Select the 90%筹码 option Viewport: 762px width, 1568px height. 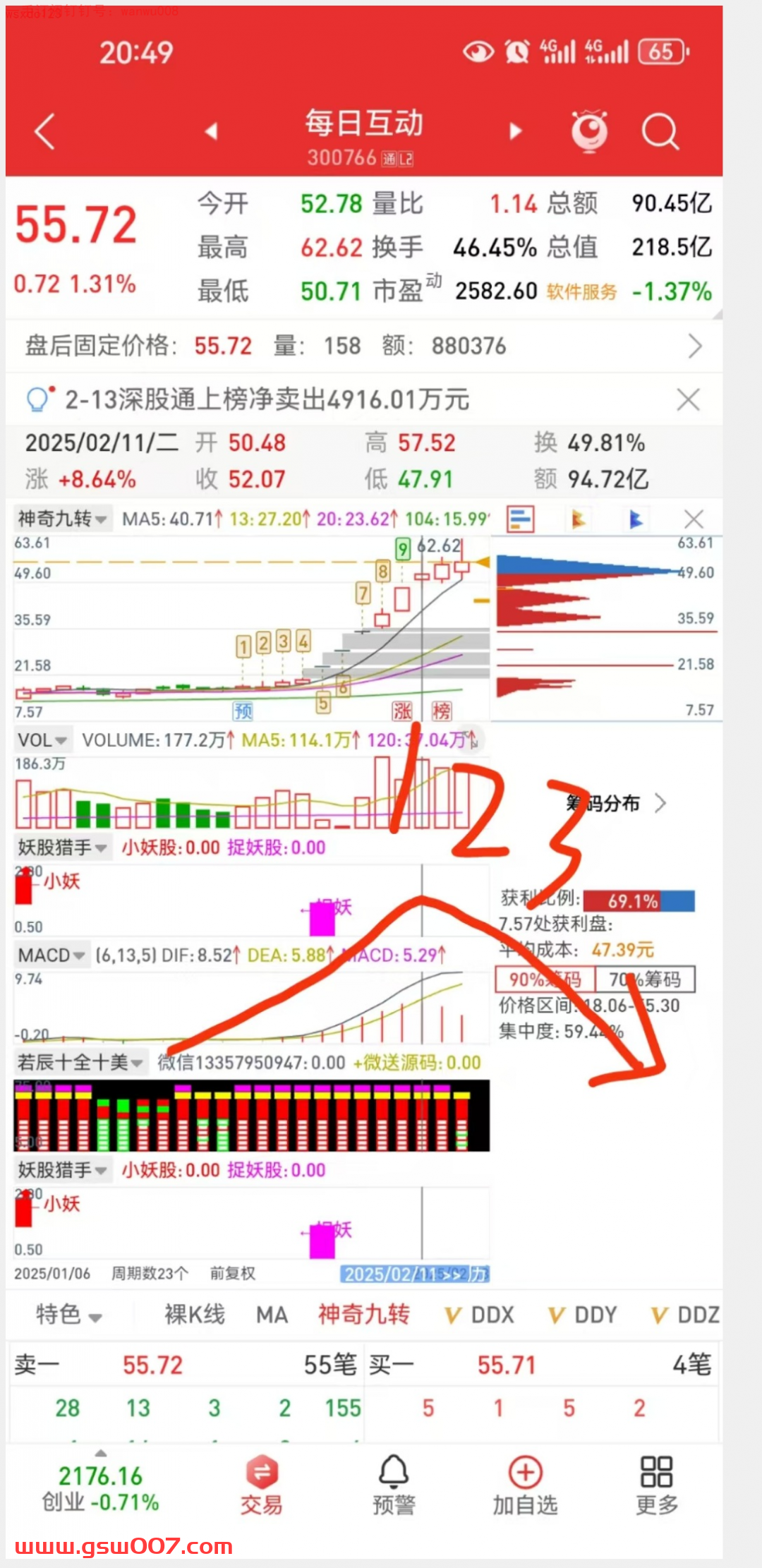[x=545, y=979]
